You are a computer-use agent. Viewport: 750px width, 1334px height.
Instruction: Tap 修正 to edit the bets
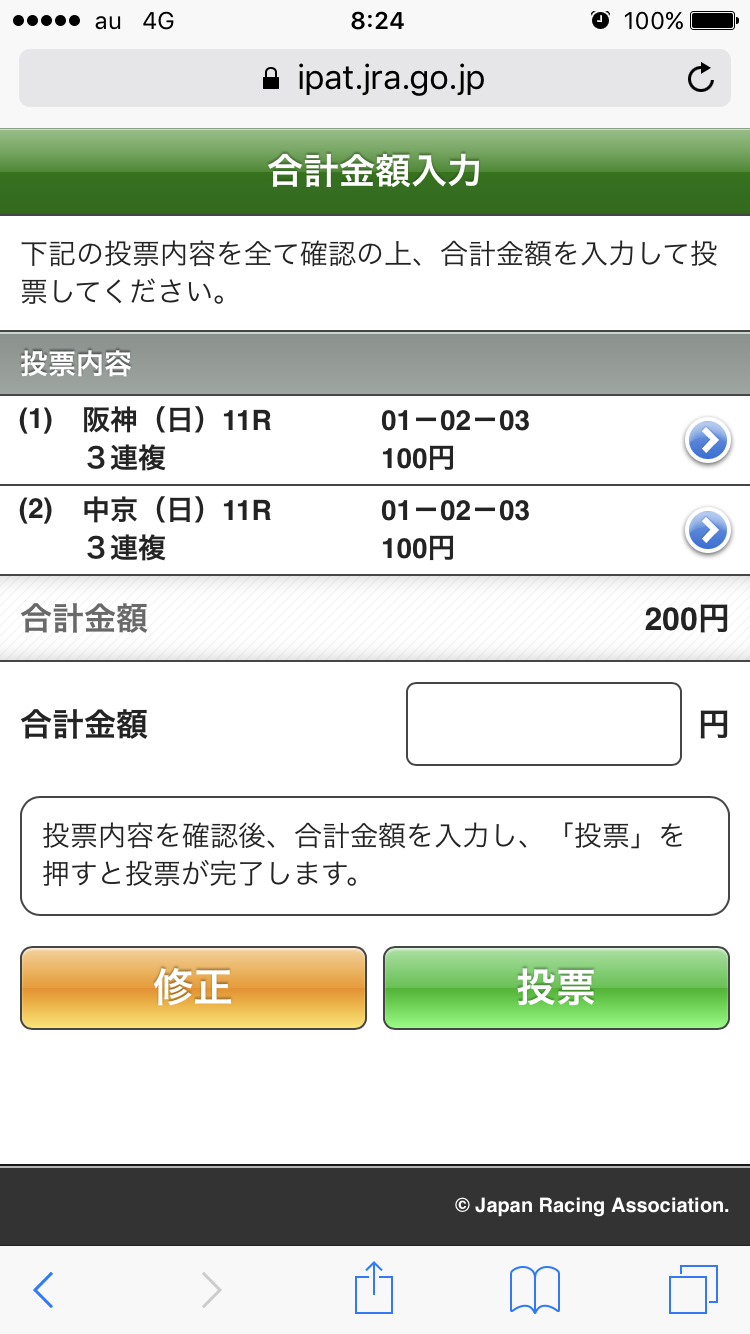193,988
